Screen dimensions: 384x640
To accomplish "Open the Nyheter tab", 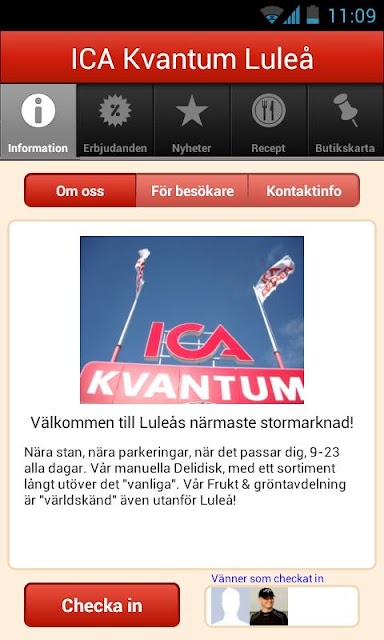I will coord(192,121).
